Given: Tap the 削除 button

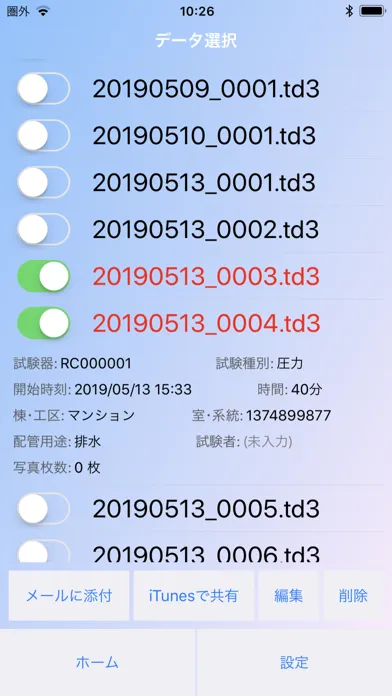Looking at the screenshot, I should click(x=353, y=596).
